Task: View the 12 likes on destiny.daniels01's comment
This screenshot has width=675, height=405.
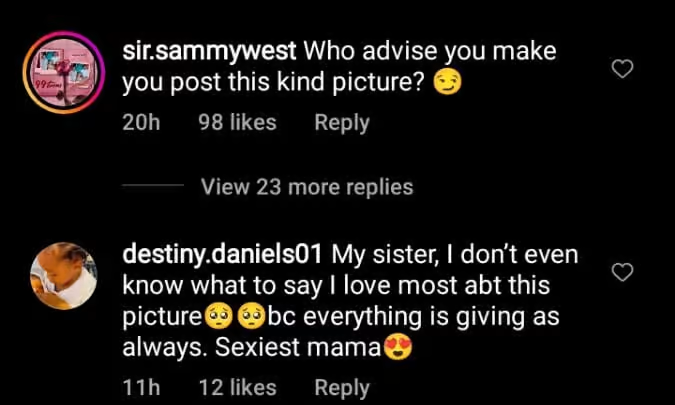Action: [237, 387]
